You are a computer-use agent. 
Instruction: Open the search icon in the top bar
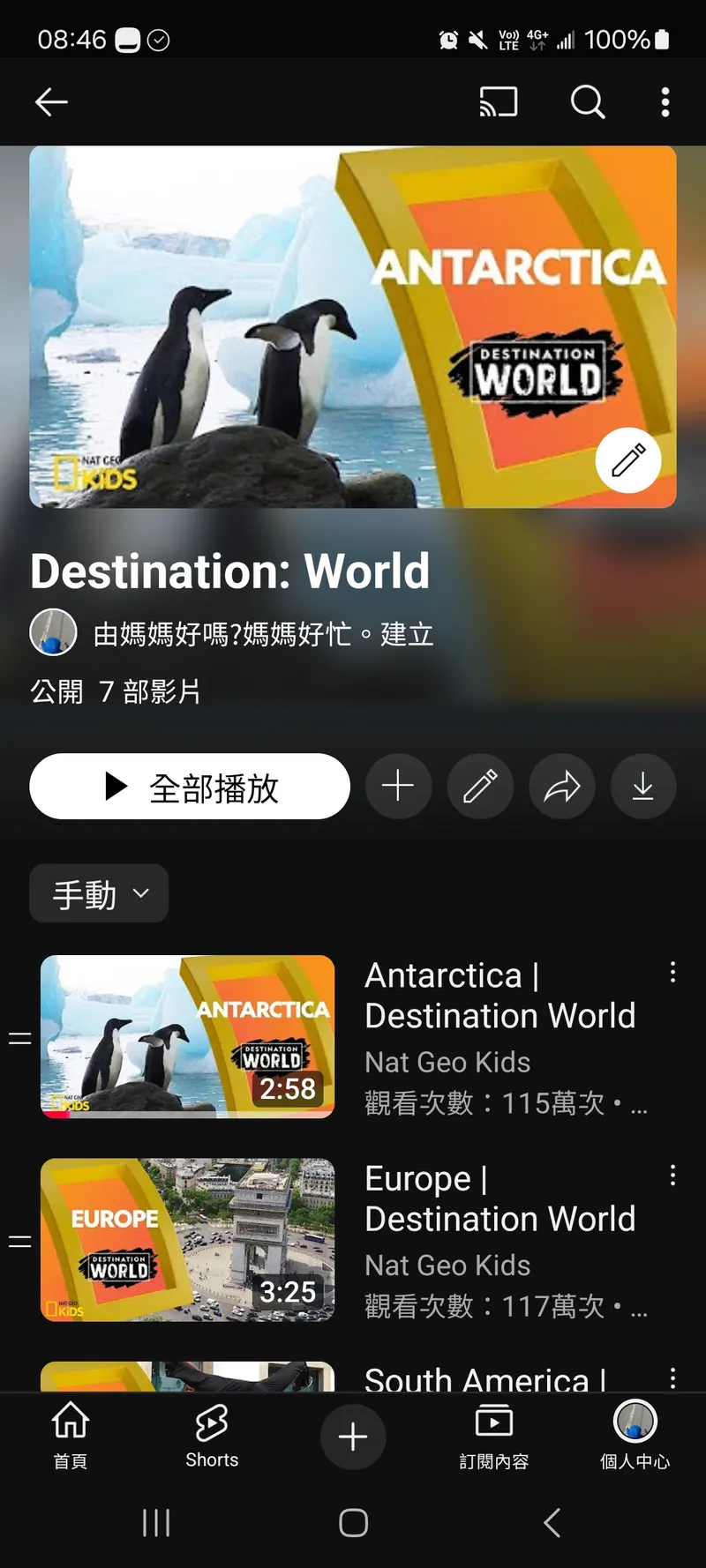[x=587, y=102]
